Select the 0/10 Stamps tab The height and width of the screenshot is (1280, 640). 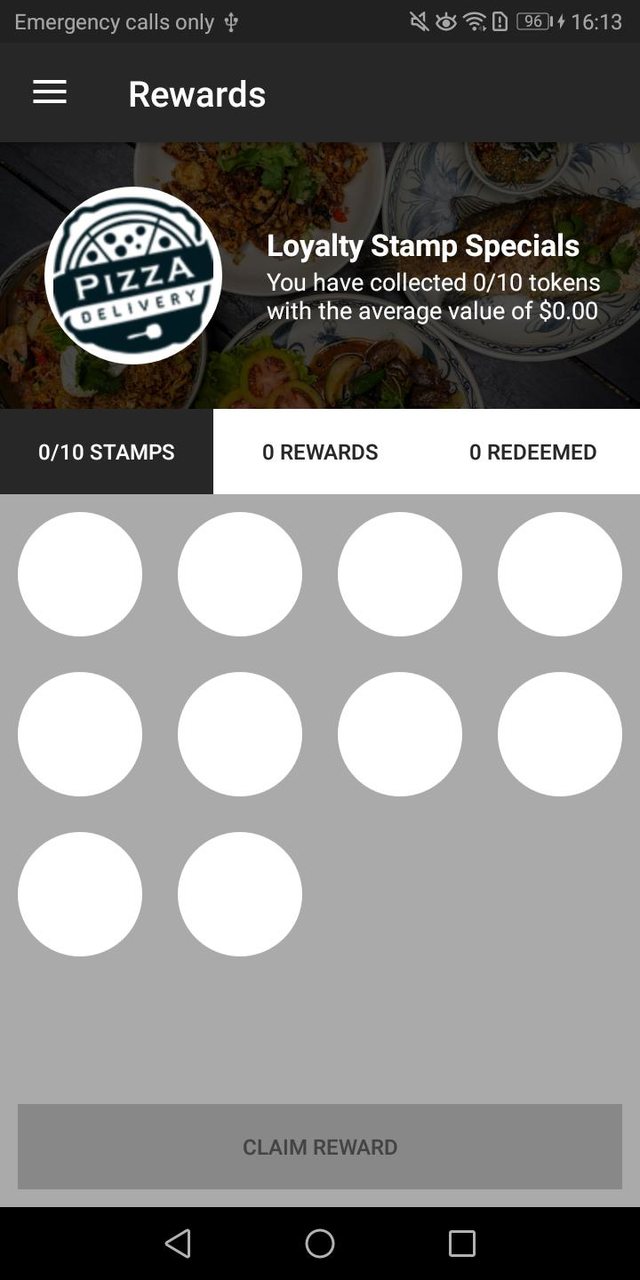(x=106, y=452)
